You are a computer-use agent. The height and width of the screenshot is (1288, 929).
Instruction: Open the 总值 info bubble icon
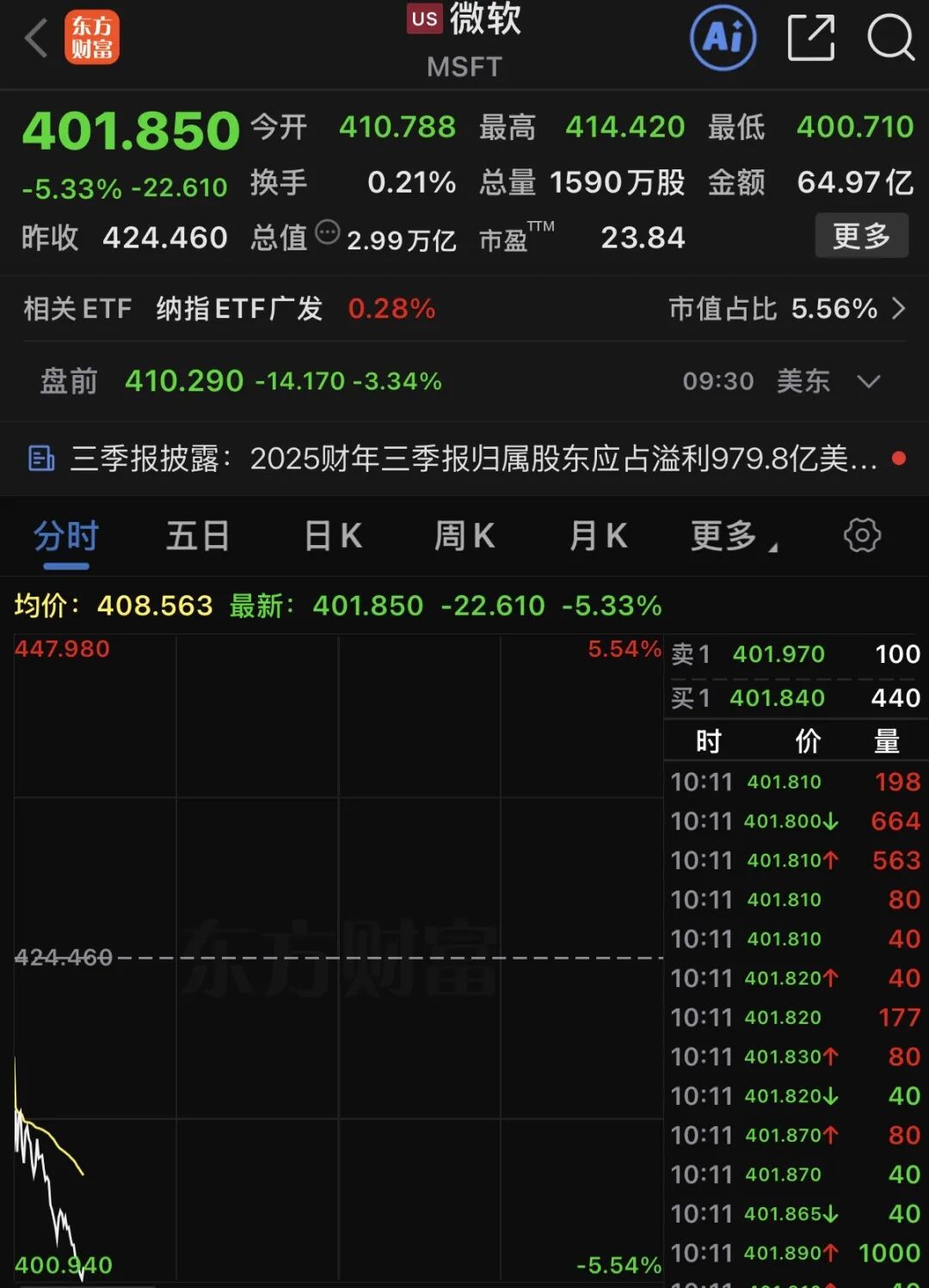pos(327,232)
